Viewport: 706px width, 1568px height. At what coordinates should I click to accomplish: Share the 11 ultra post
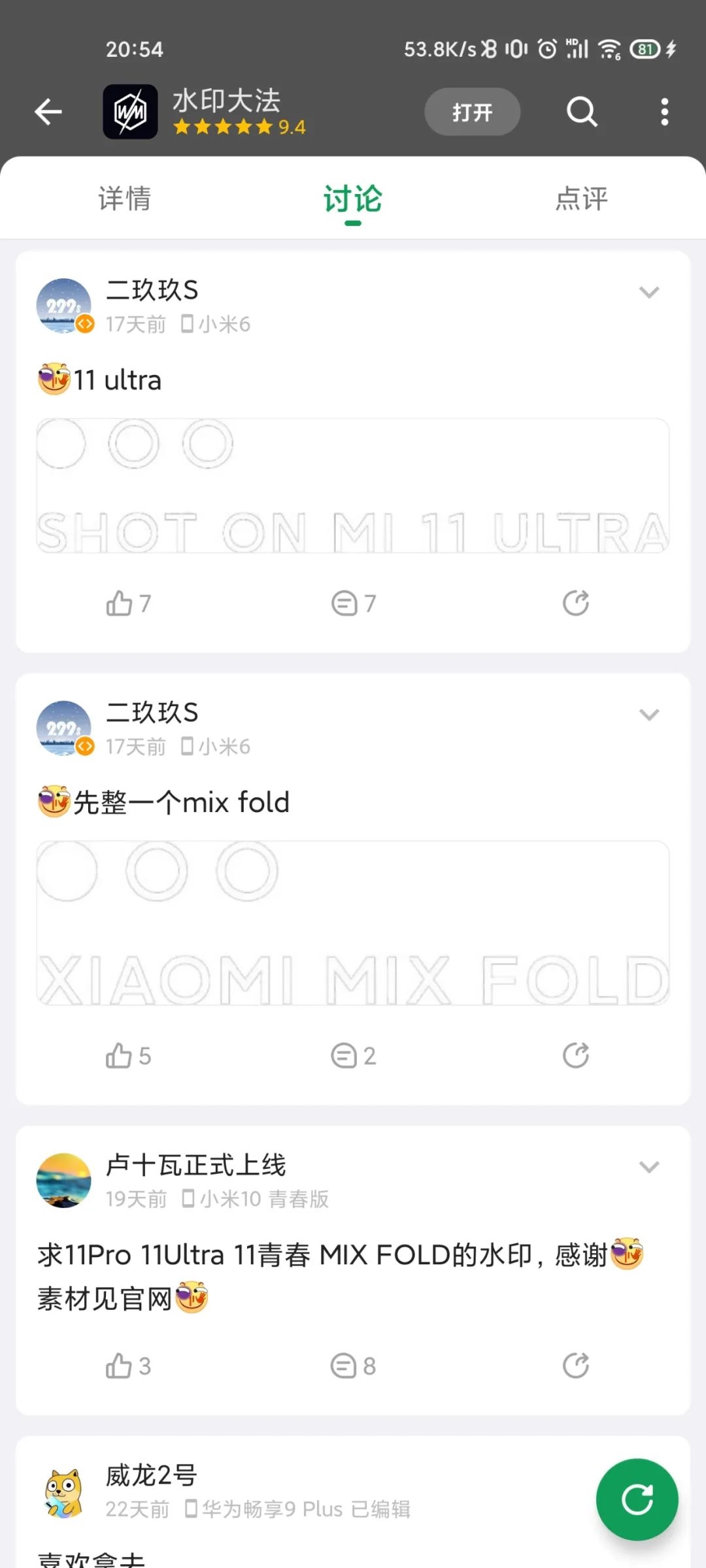point(576,603)
